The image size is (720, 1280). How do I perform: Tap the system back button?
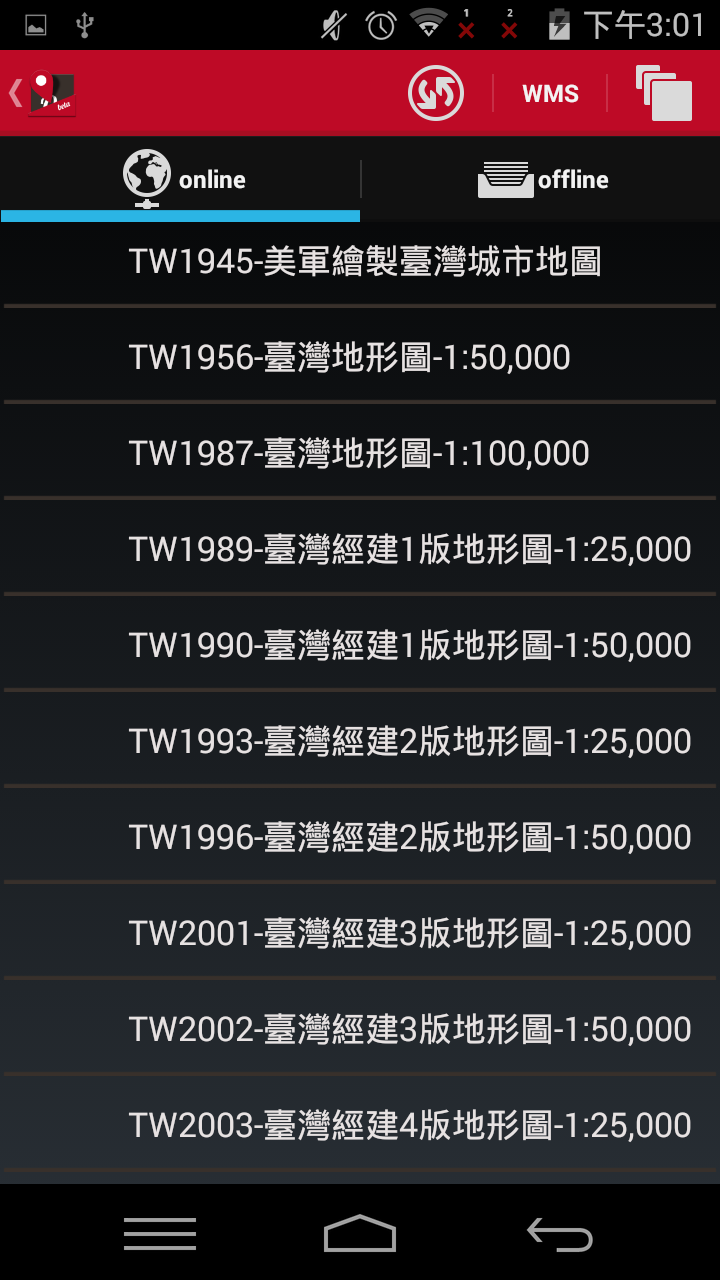point(560,1234)
